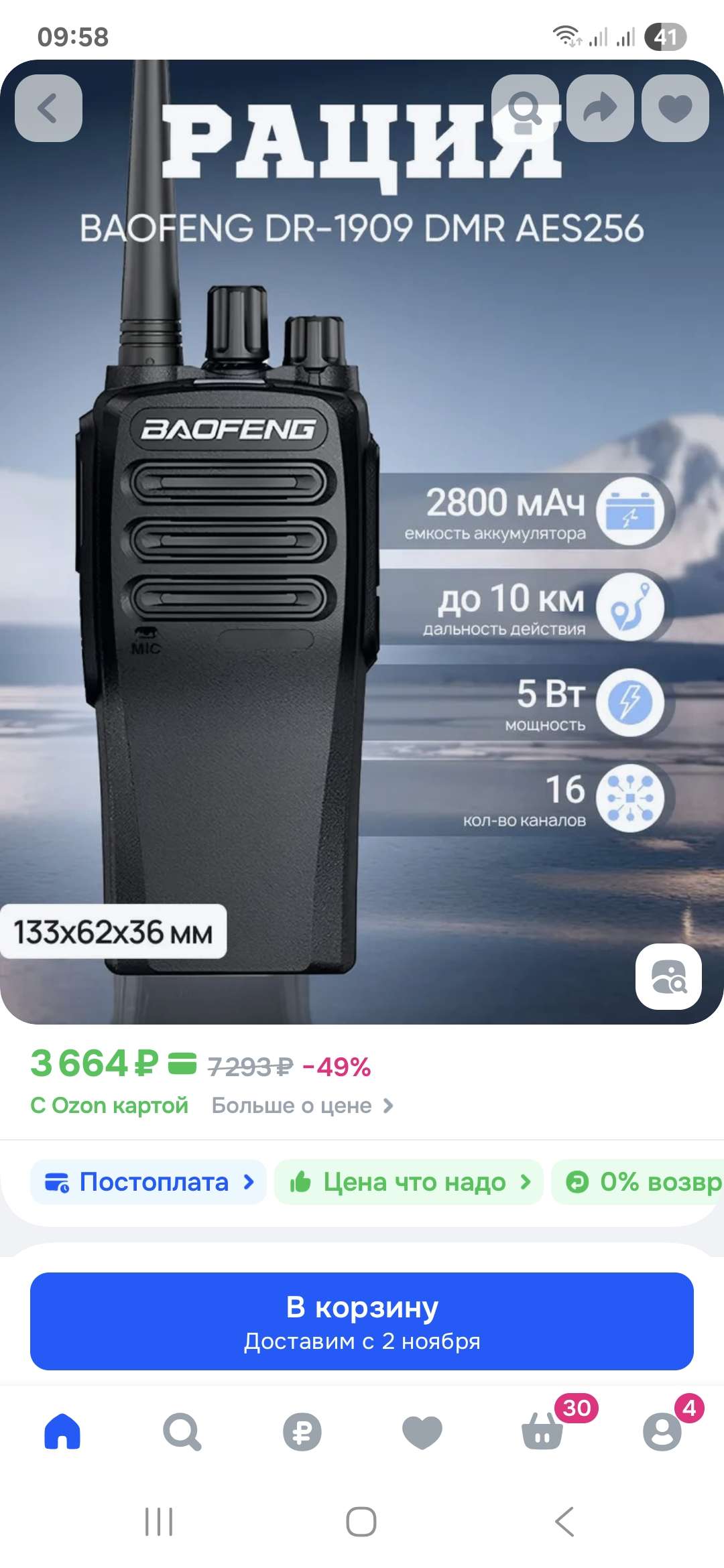
Task: Switch to the home tab
Action: pyautogui.click(x=62, y=1431)
